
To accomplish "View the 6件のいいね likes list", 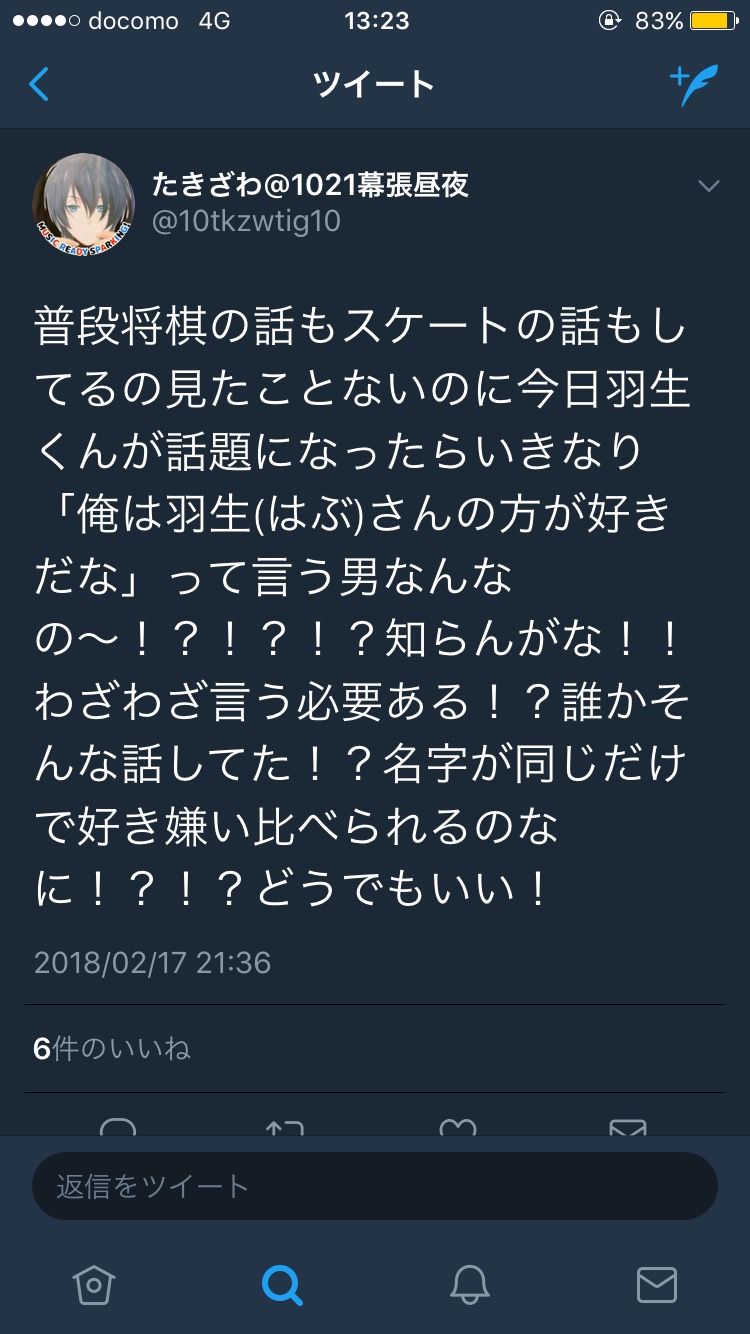I will (x=111, y=1048).
